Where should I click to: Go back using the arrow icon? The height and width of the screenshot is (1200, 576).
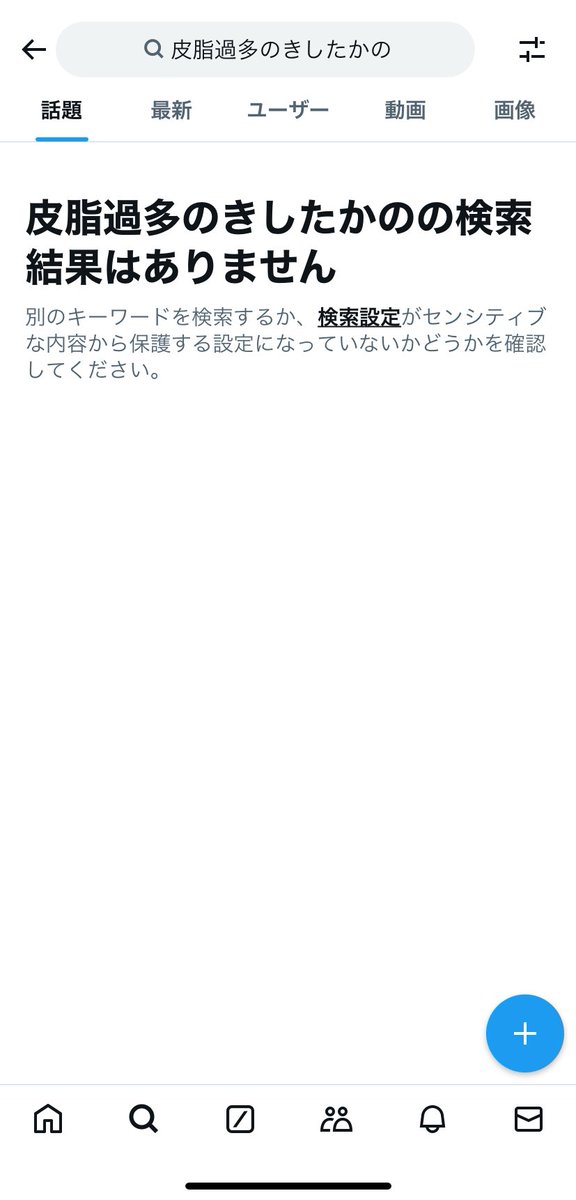pos(34,50)
